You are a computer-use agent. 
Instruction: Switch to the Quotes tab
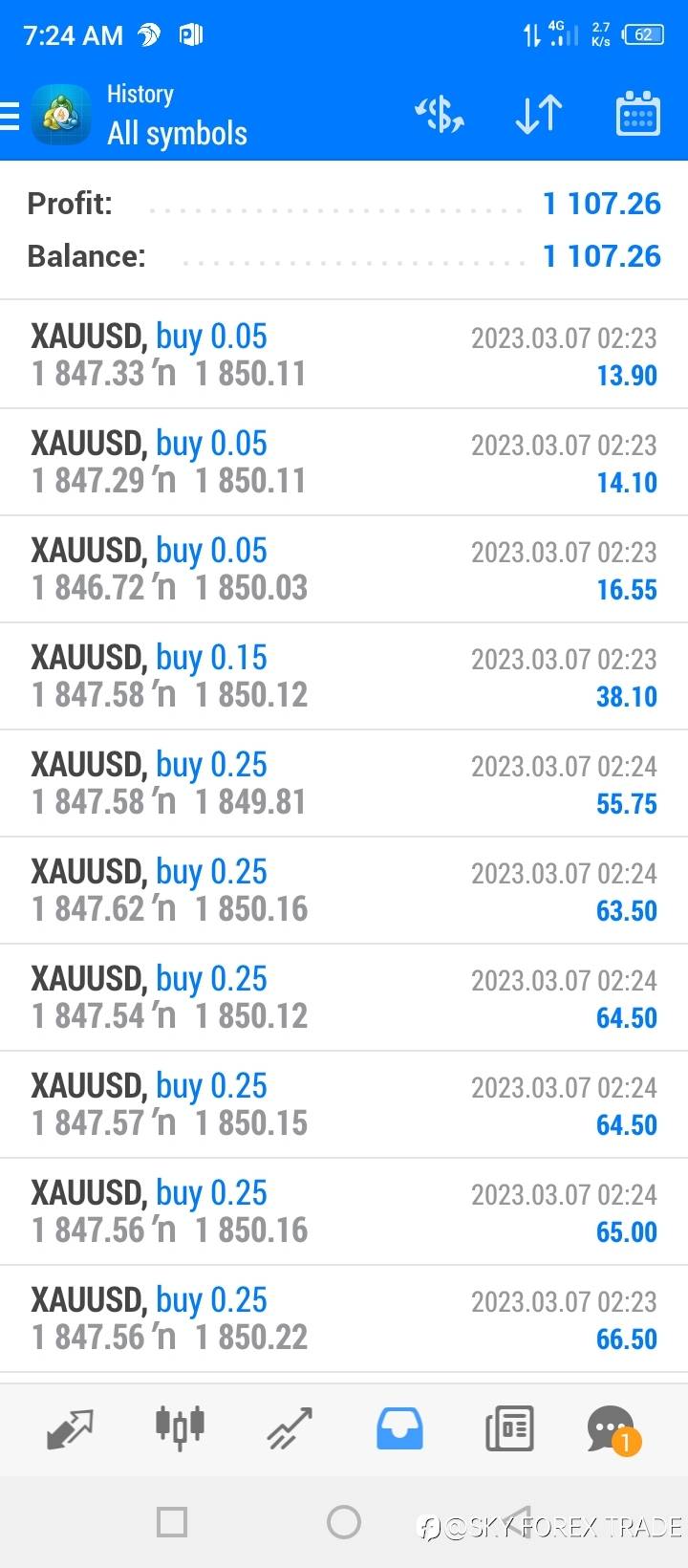click(x=70, y=1428)
